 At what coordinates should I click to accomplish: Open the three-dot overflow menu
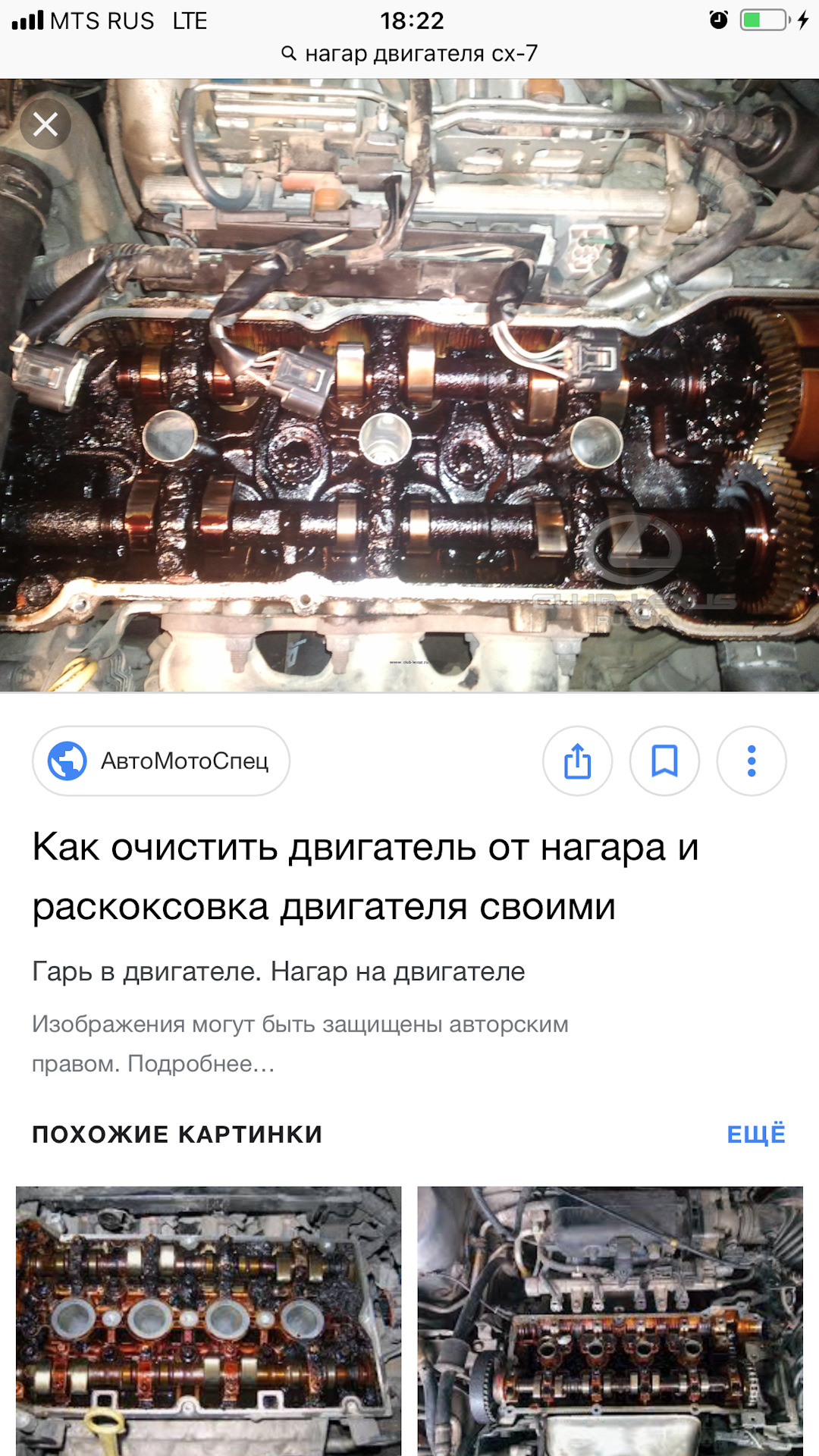751,761
